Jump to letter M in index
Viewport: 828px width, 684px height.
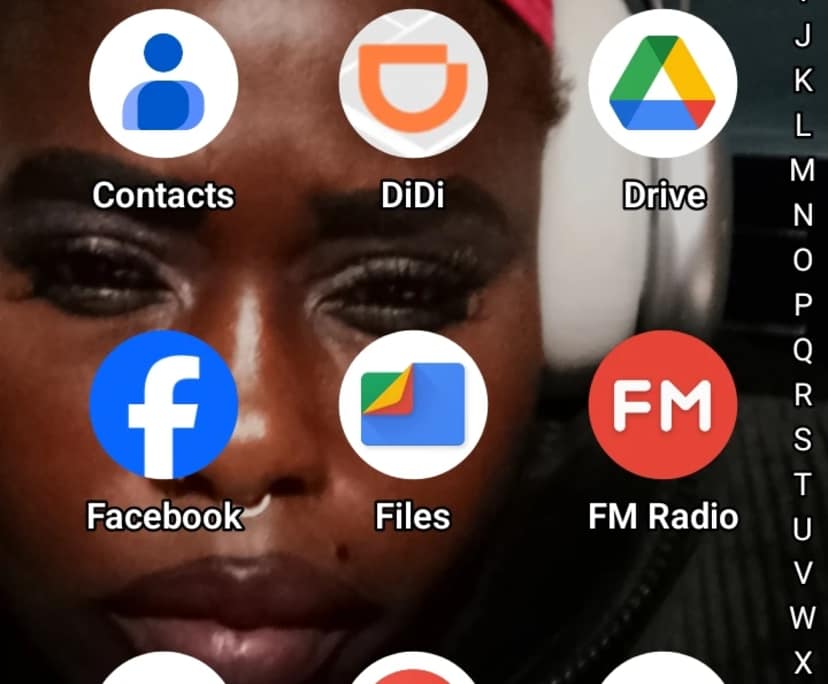(803, 171)
